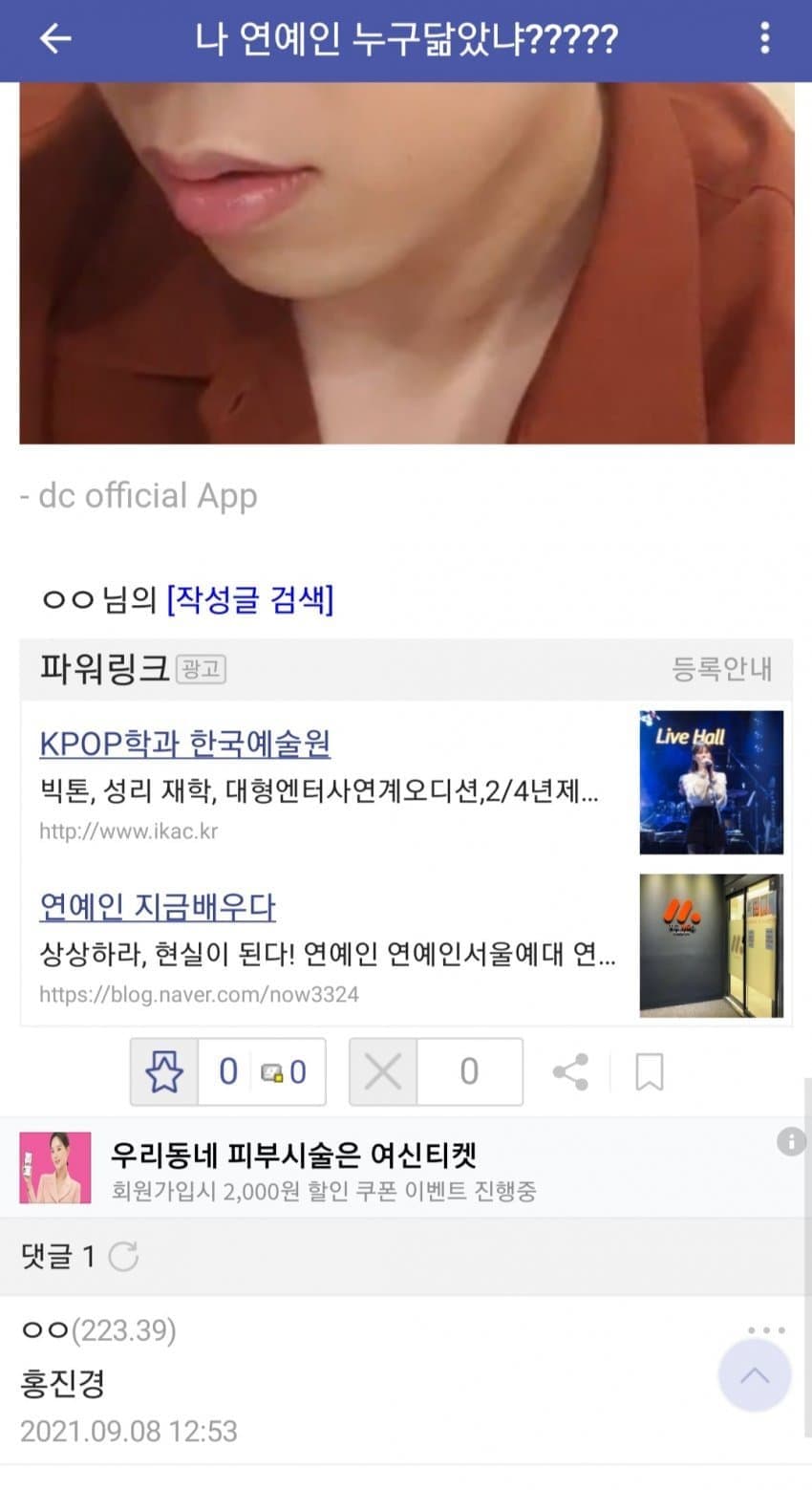Jump to top with the floating arrow
Image resolution: width=812 pixels, height=1490 pixels.
click(755, 1376)
